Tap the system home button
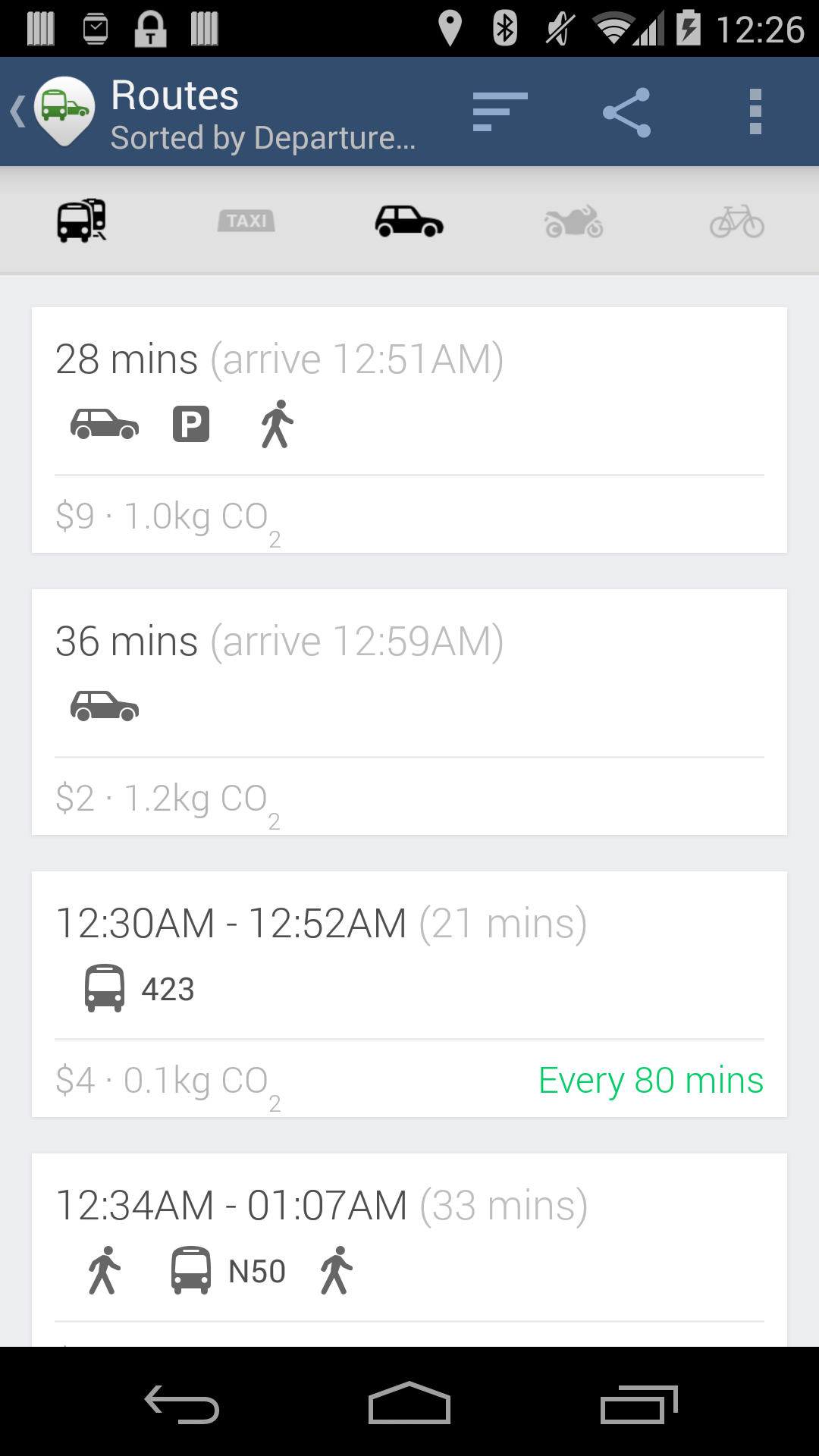Viewport: 819px width, 1456px height. (409, 1403)
